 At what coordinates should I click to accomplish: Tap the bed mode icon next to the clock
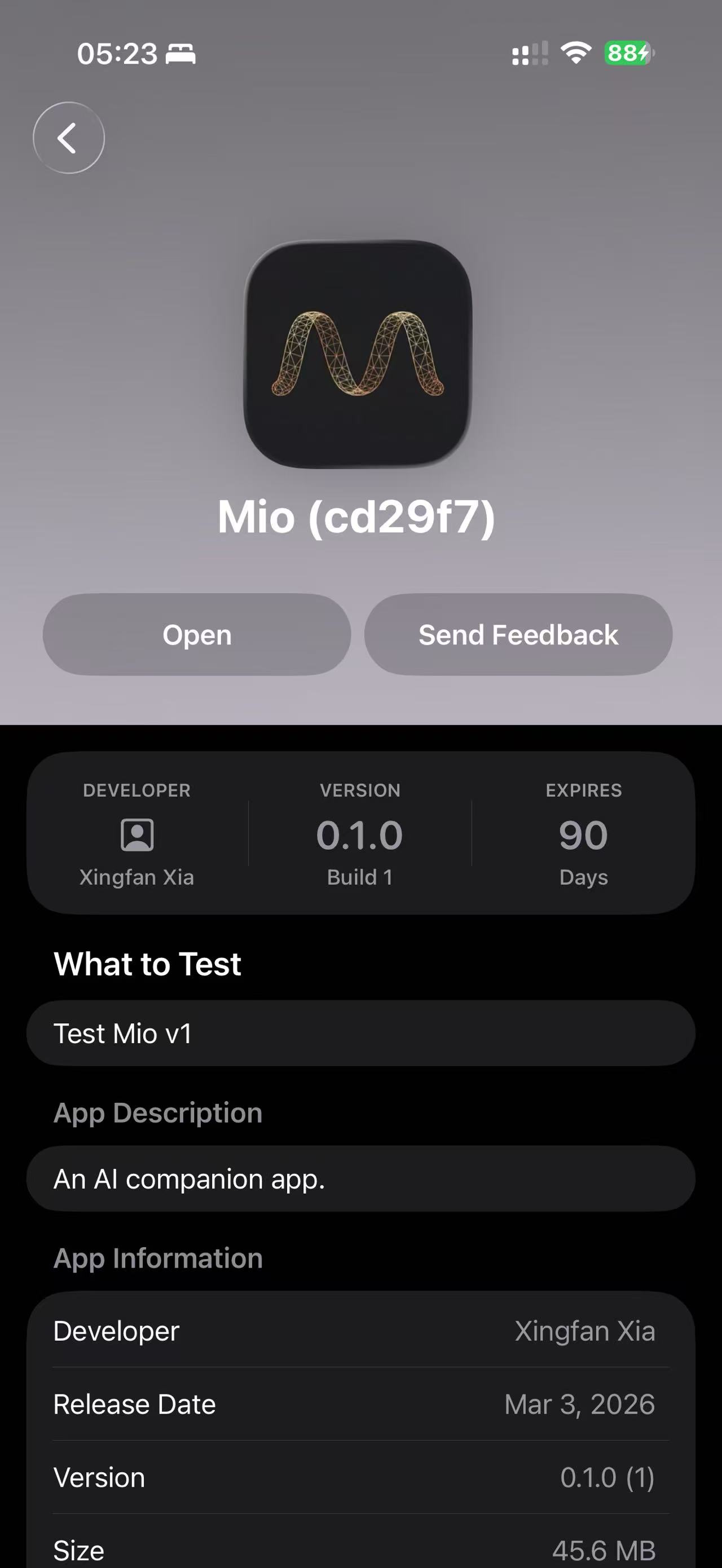pyautogui.click(x=179, y=54)
